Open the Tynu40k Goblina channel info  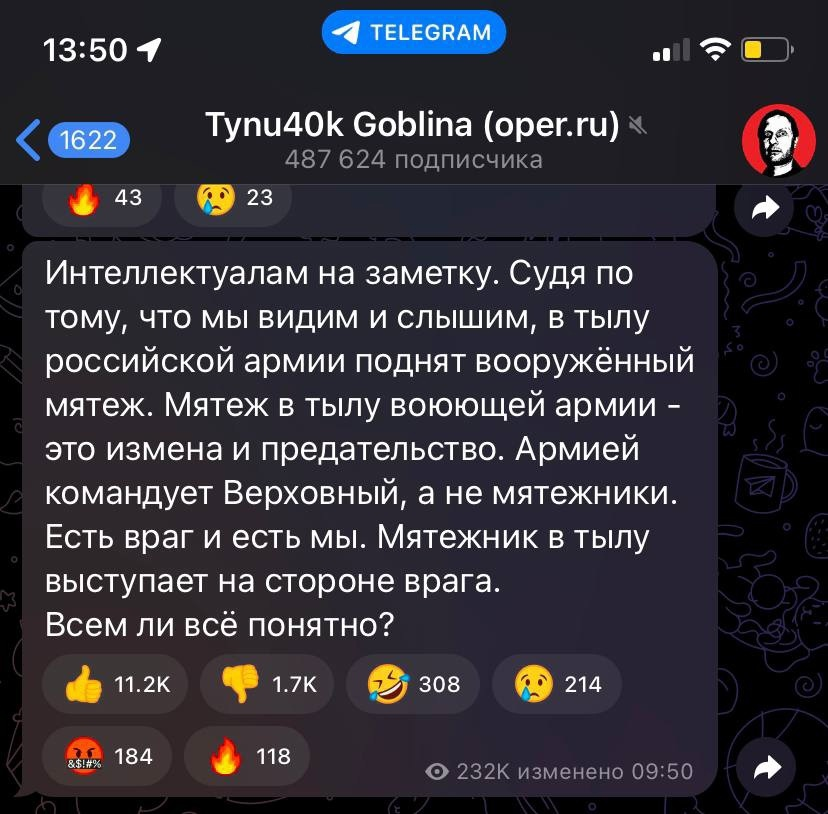(412, 139)
